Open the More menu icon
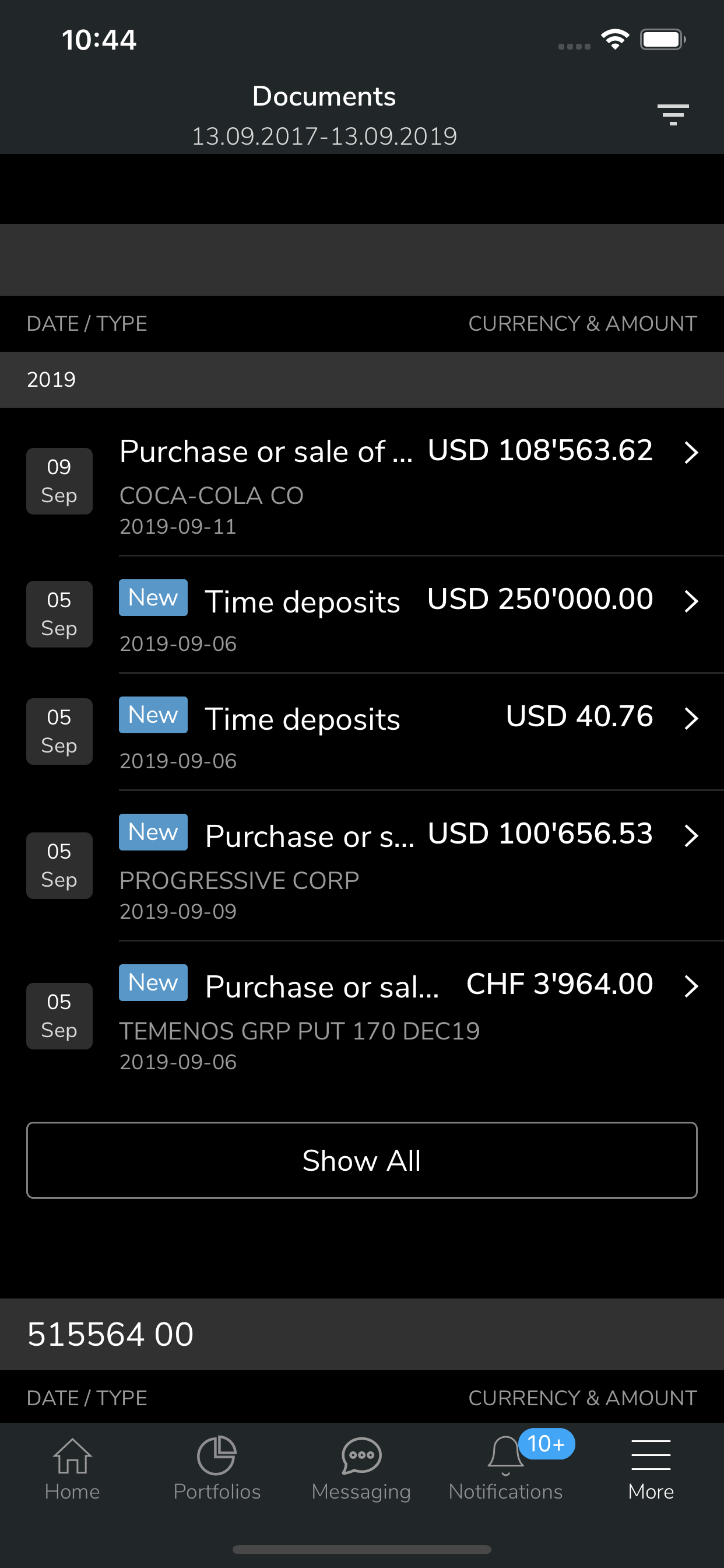Image resolution: width=724 pixels, height=1568 pixels. pos(651,1454)
